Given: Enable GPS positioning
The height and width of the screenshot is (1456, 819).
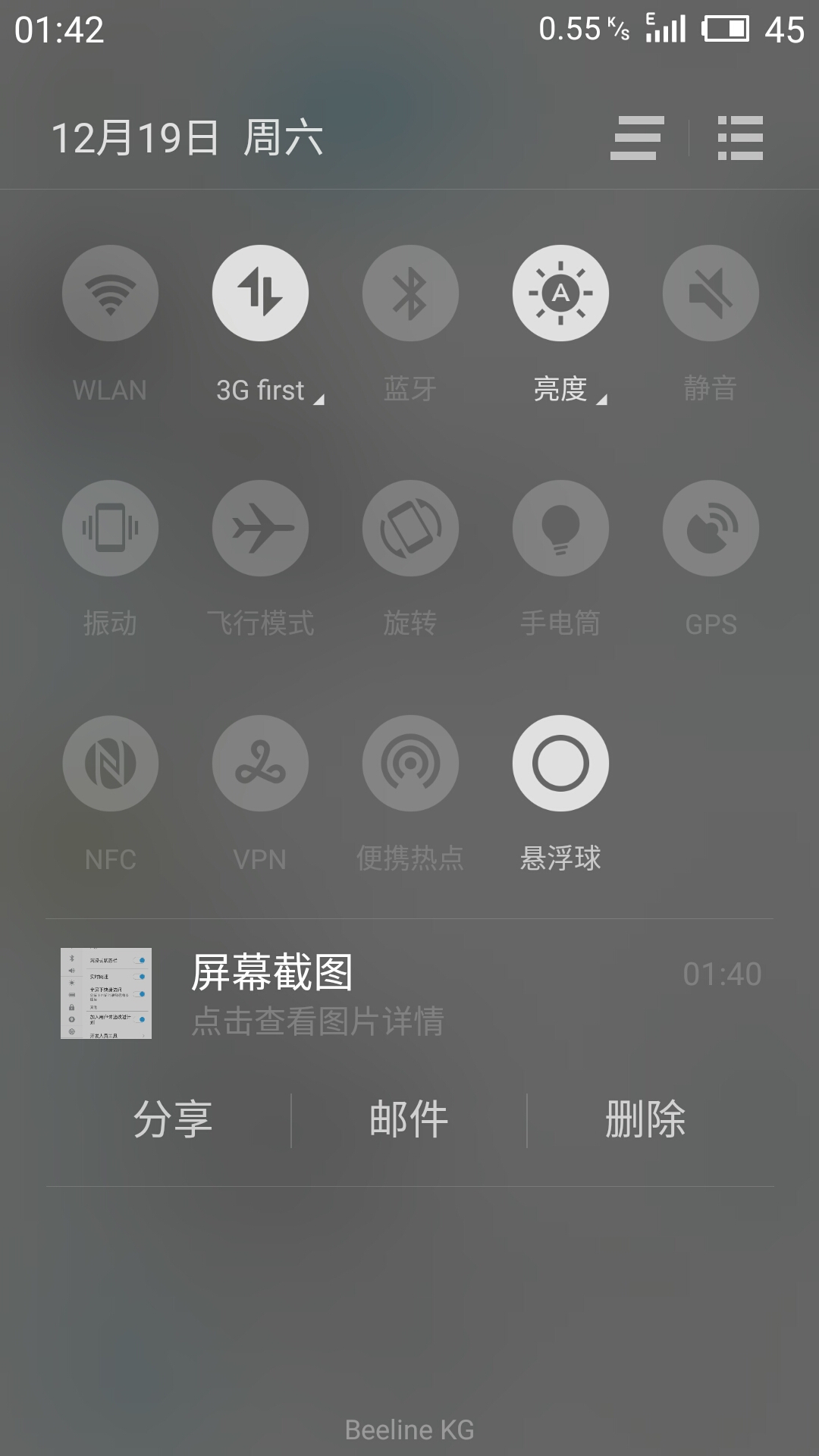Looking at the screenshot, I should [x=710, y=529].
